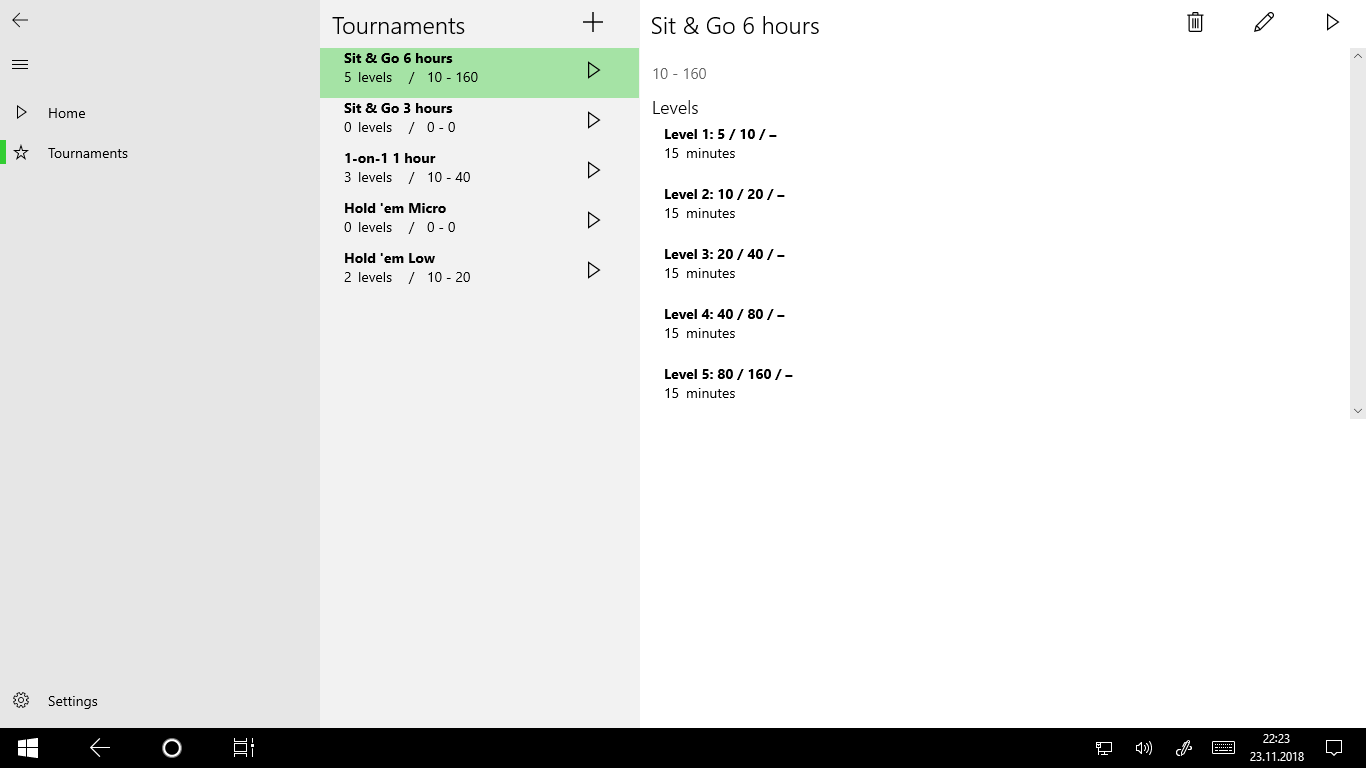
Task: Open the action center notifications
Action: [1333, 748]
